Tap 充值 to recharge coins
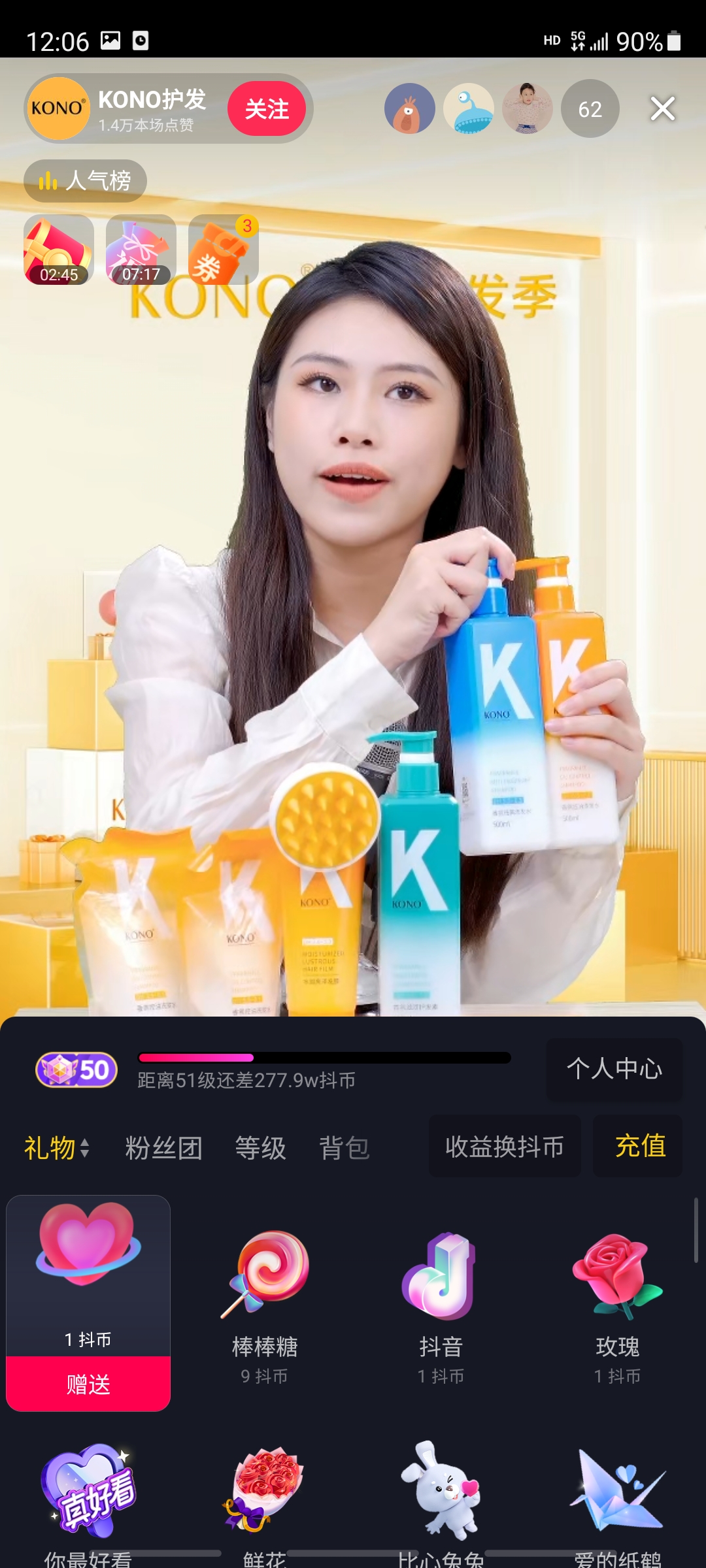This screenshot has width=706, height=1568. tap(639, 1146)
